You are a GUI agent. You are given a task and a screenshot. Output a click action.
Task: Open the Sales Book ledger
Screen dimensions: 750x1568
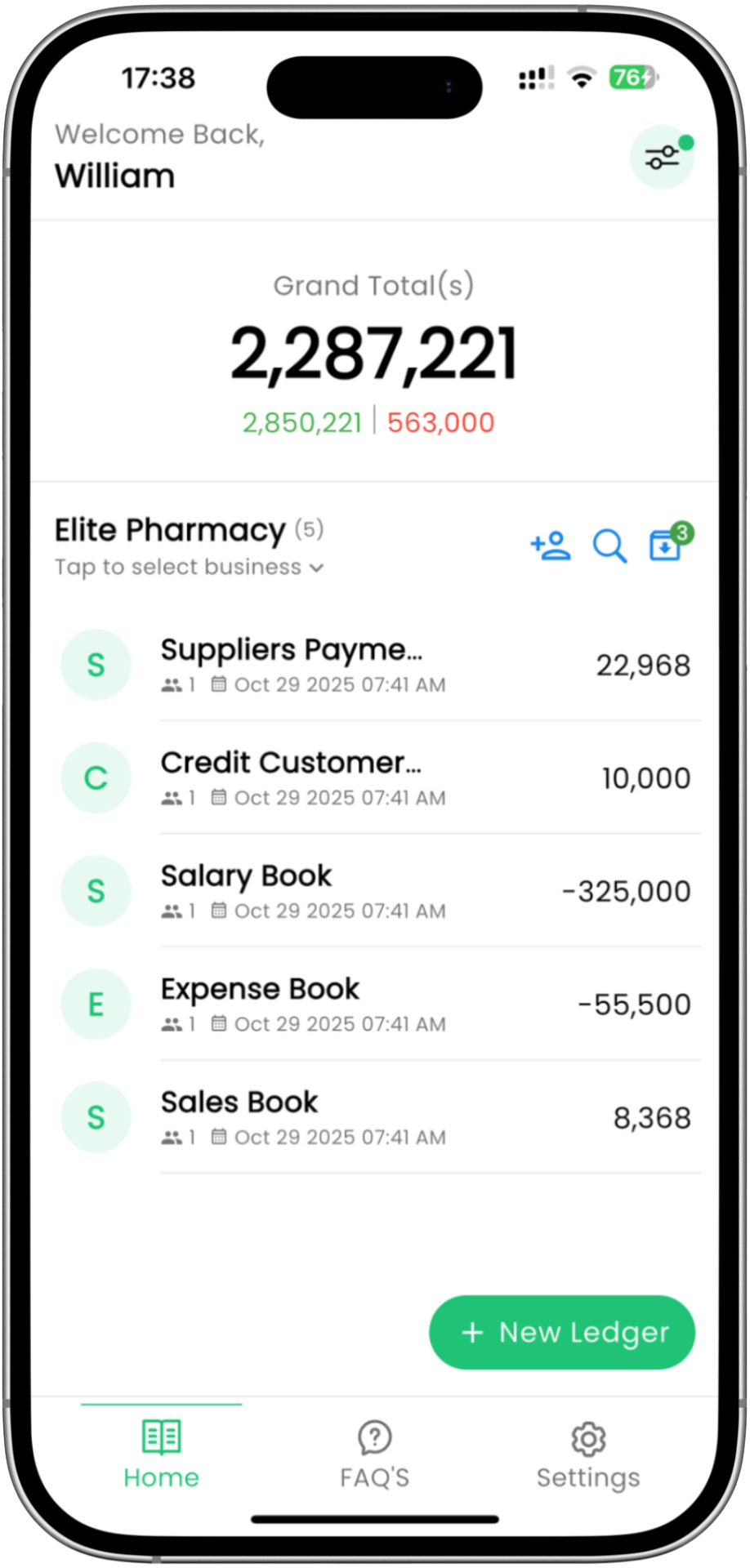tap(376, 1116)
